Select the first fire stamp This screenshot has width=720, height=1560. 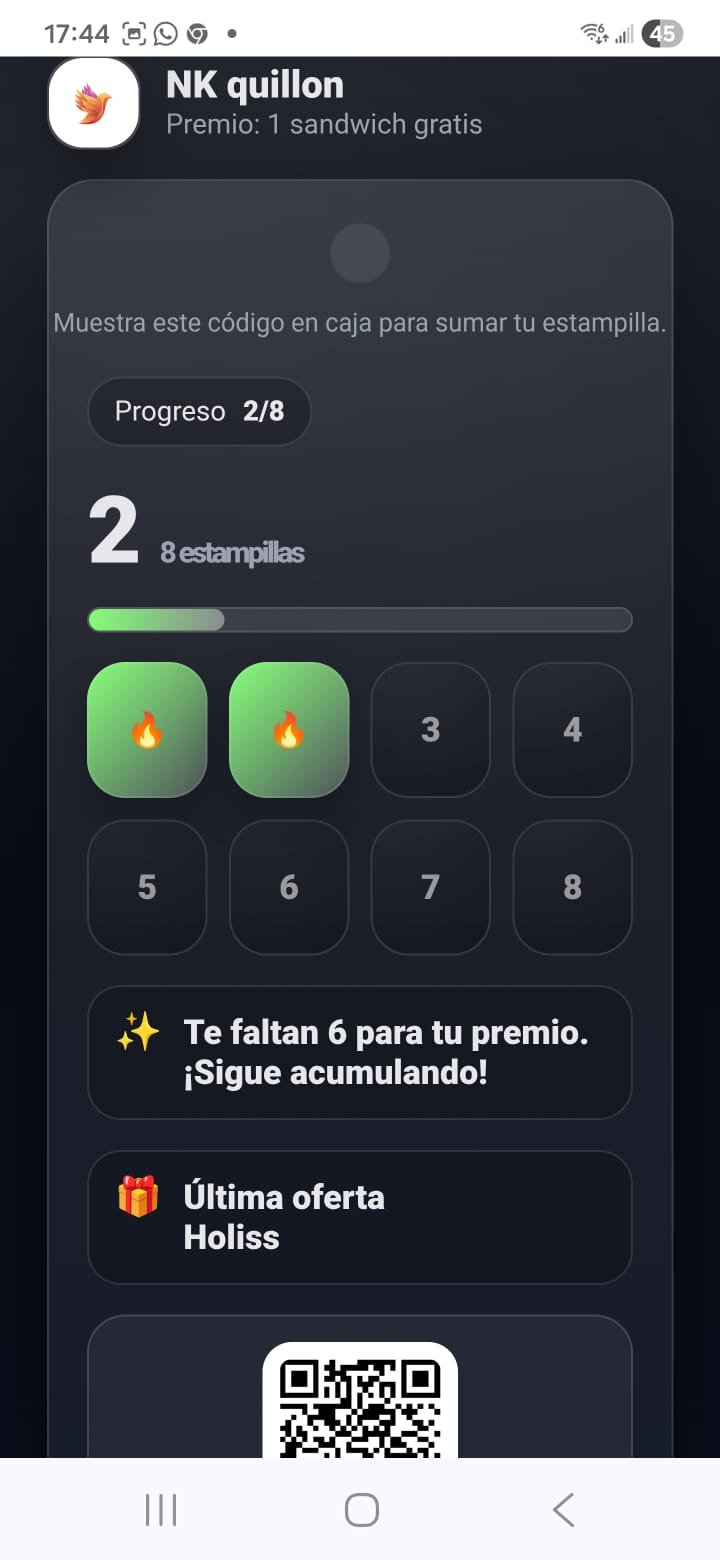pos(147,730)
